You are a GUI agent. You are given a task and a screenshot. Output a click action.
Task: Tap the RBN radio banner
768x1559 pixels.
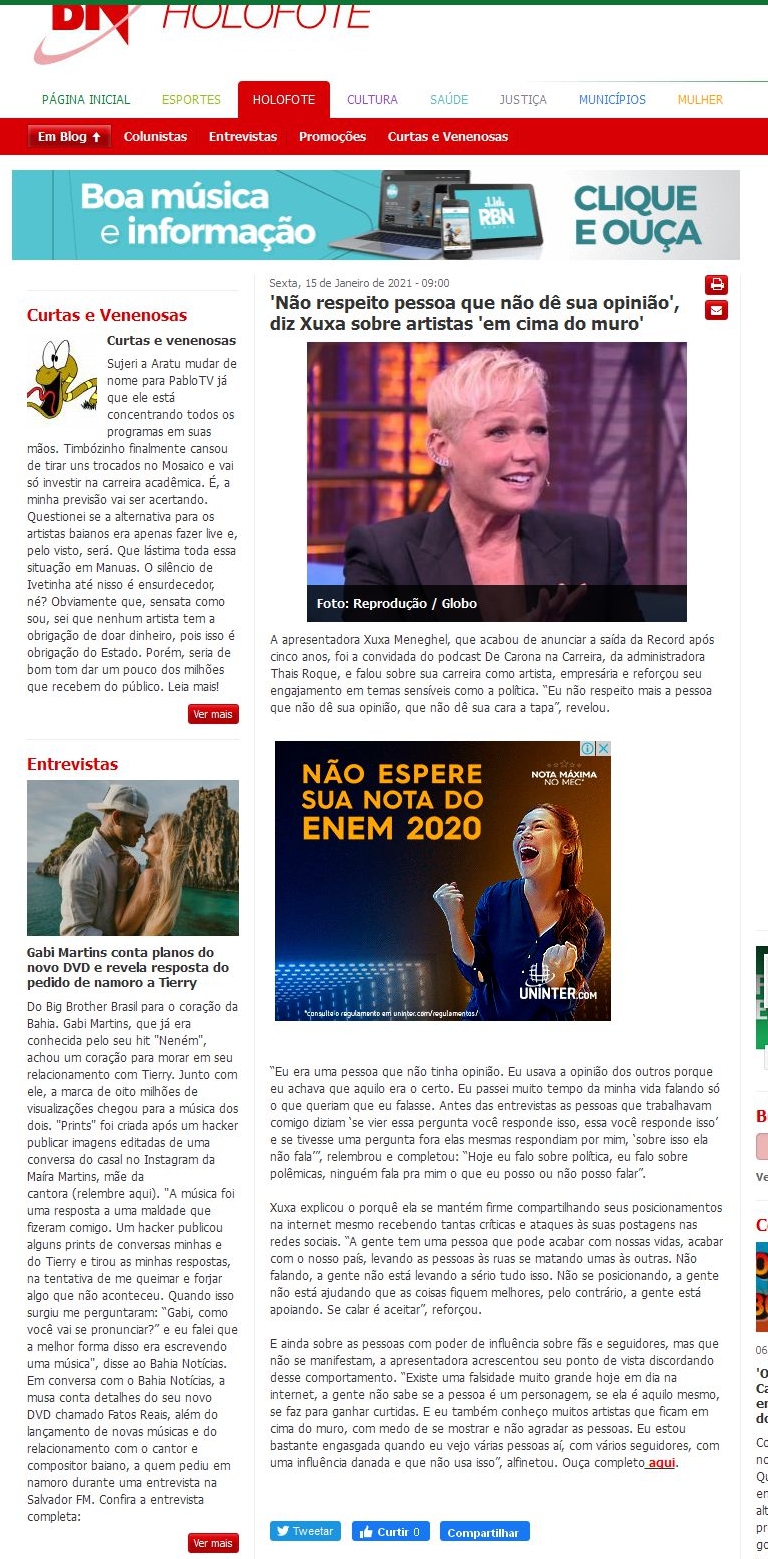coord(376,215)
